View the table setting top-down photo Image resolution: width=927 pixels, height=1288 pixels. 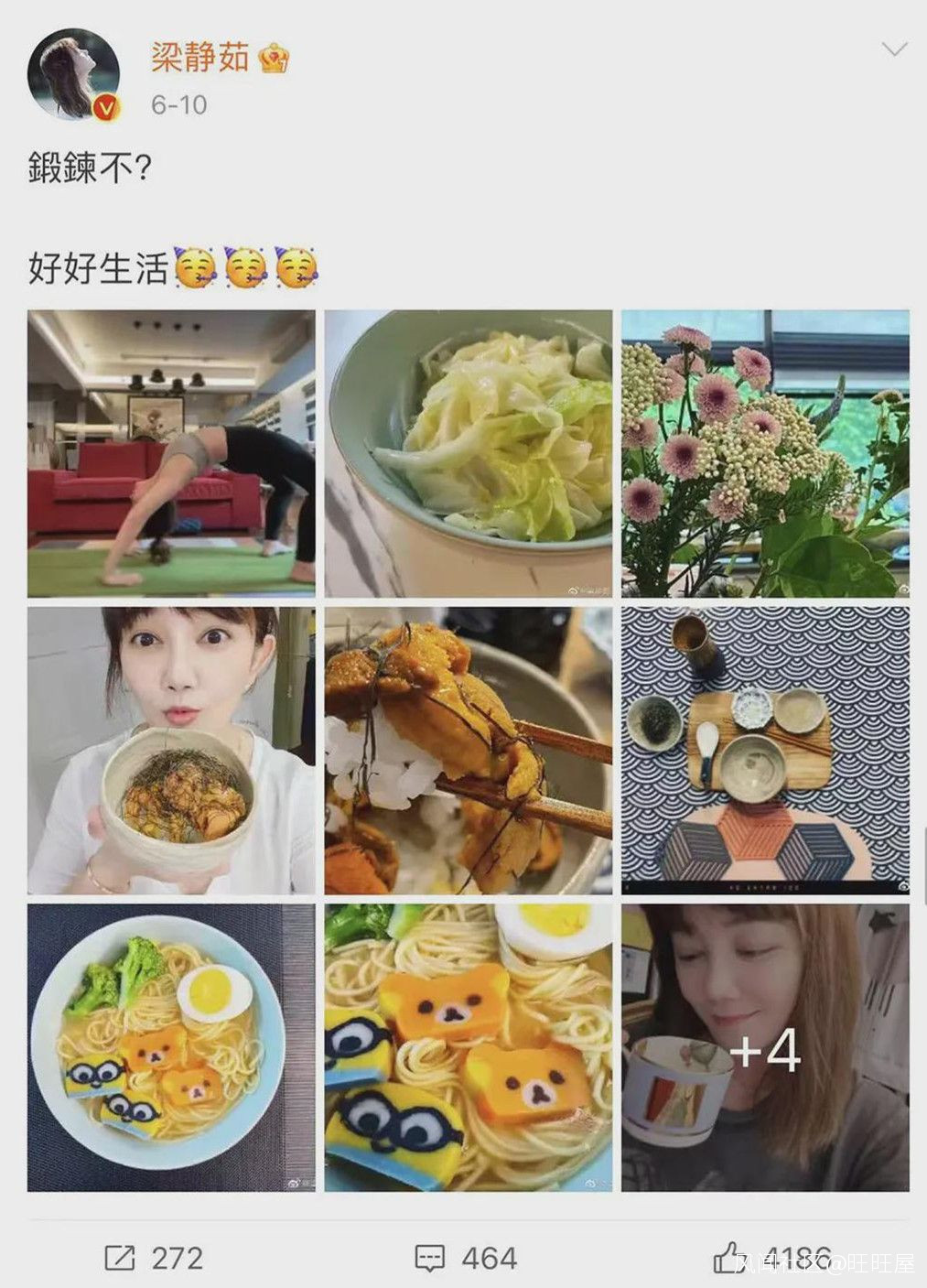pyautogui.click(x=765, y=751)
